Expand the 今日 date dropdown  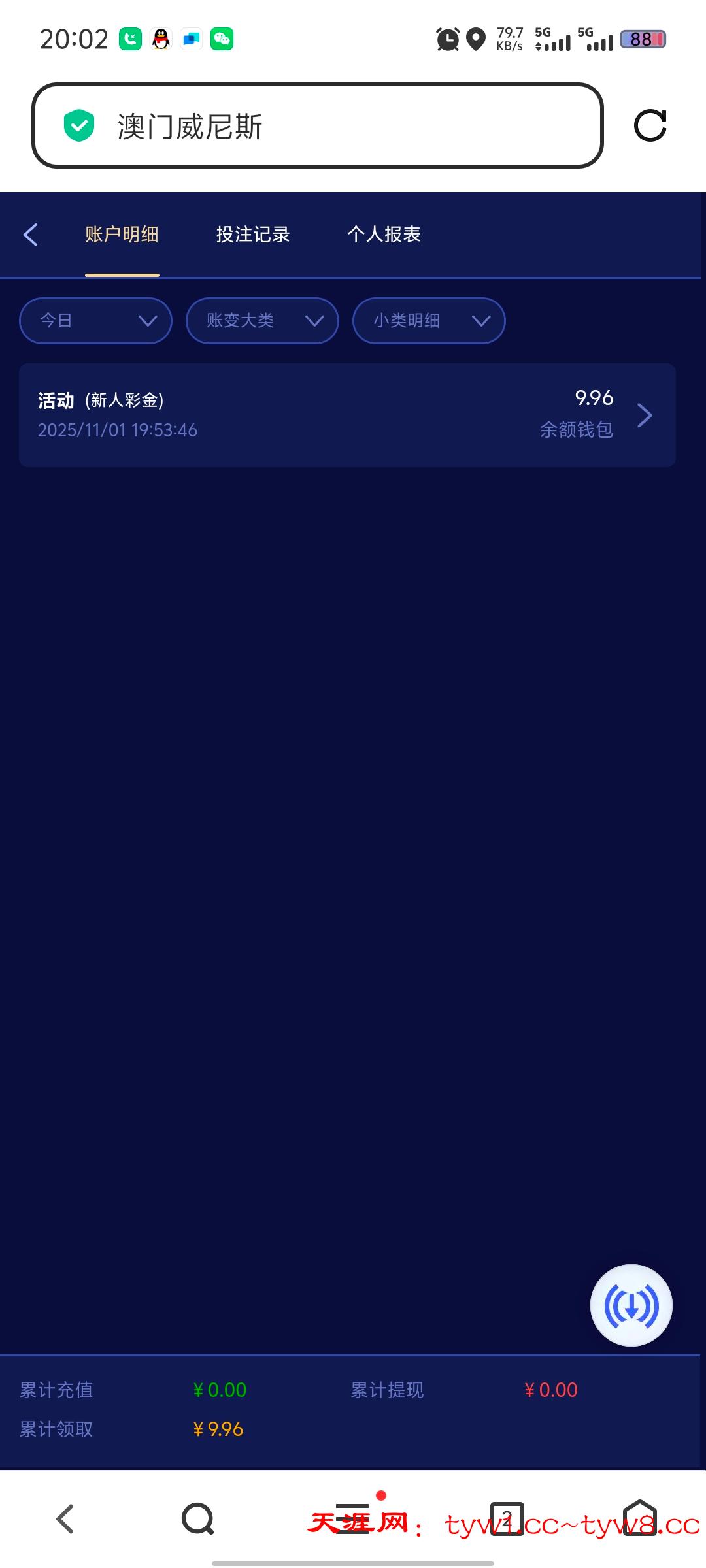click(x=95, y=321)
